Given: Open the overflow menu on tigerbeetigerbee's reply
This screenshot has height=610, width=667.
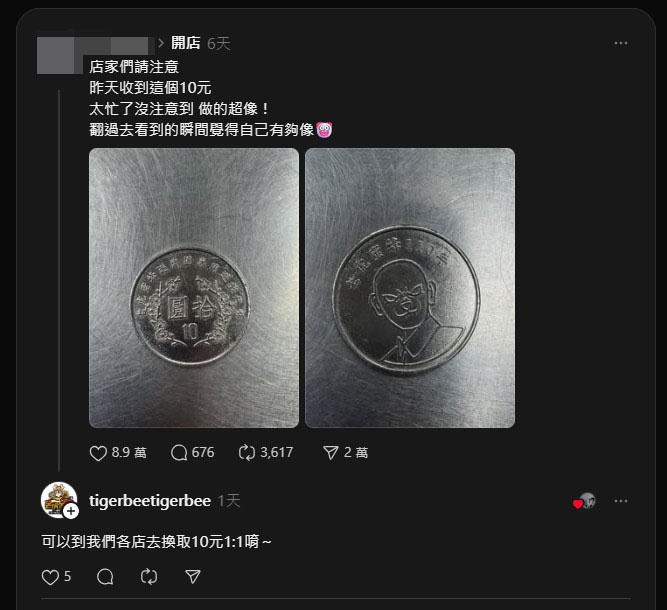Looking at the screenshot, I should [621, 500].
